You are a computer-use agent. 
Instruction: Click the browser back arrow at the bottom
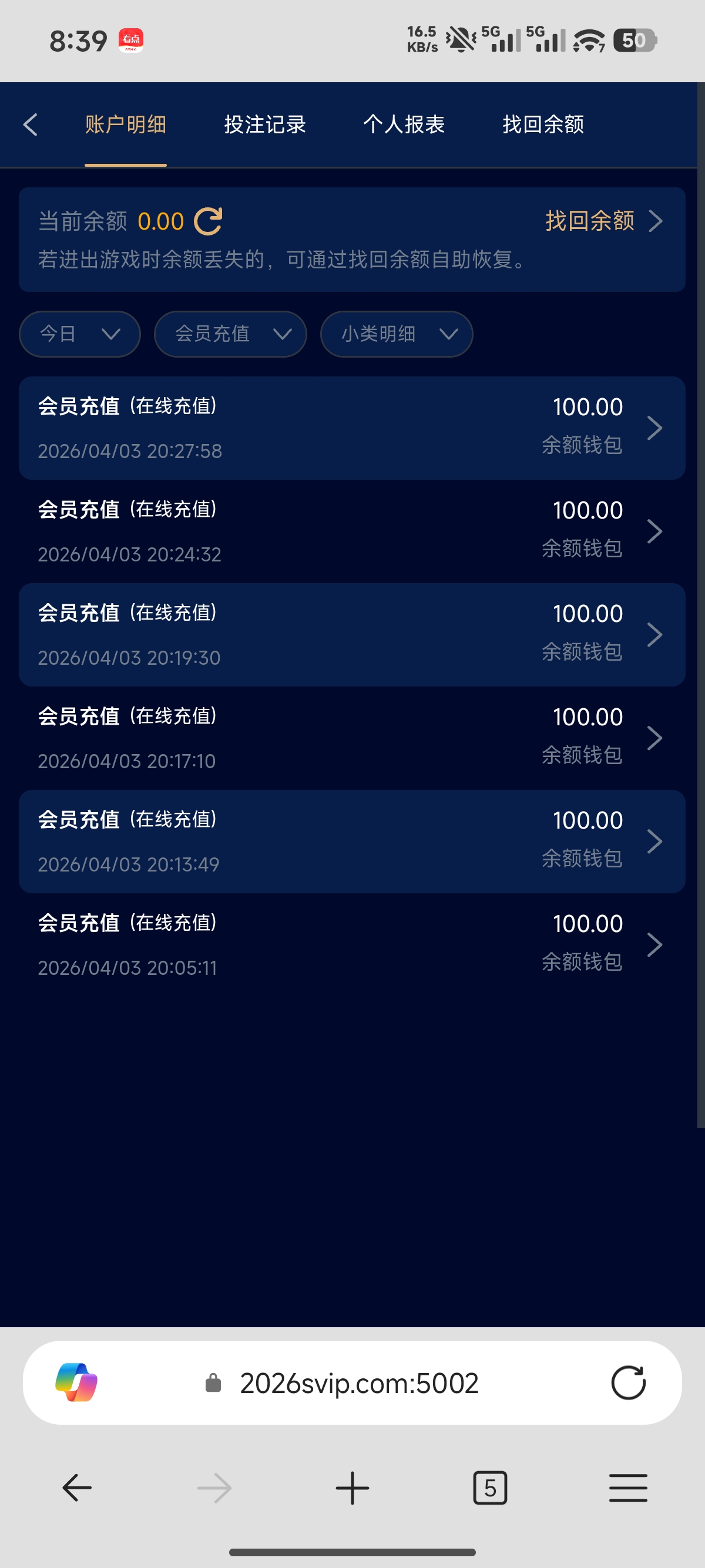pos(75,1488)
